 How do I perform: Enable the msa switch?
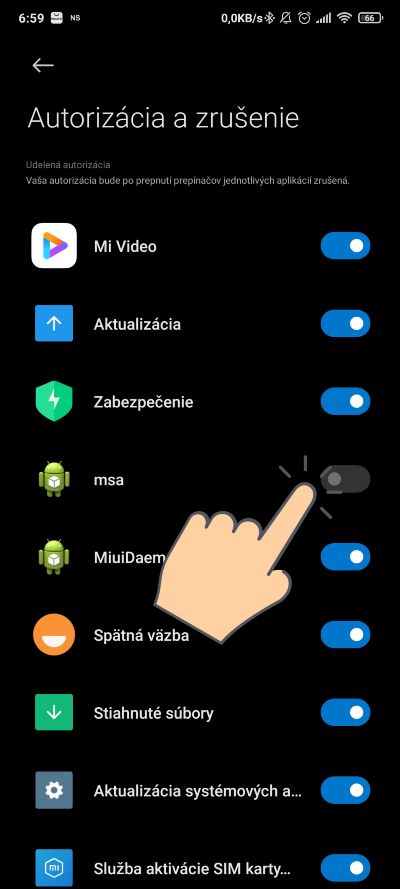pyautogui.click(x=345, y=479)
